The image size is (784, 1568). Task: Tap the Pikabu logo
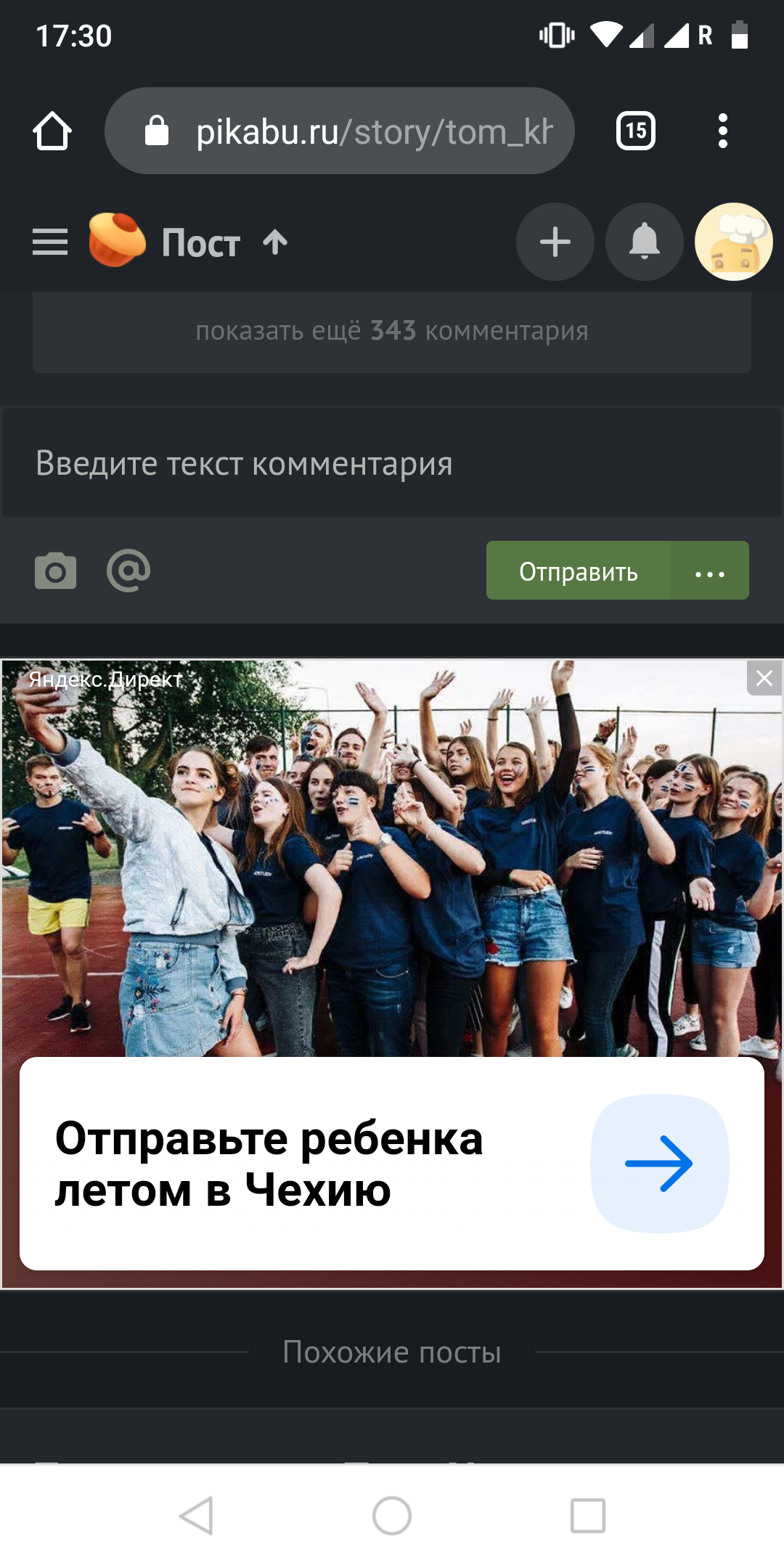point(117,240)
